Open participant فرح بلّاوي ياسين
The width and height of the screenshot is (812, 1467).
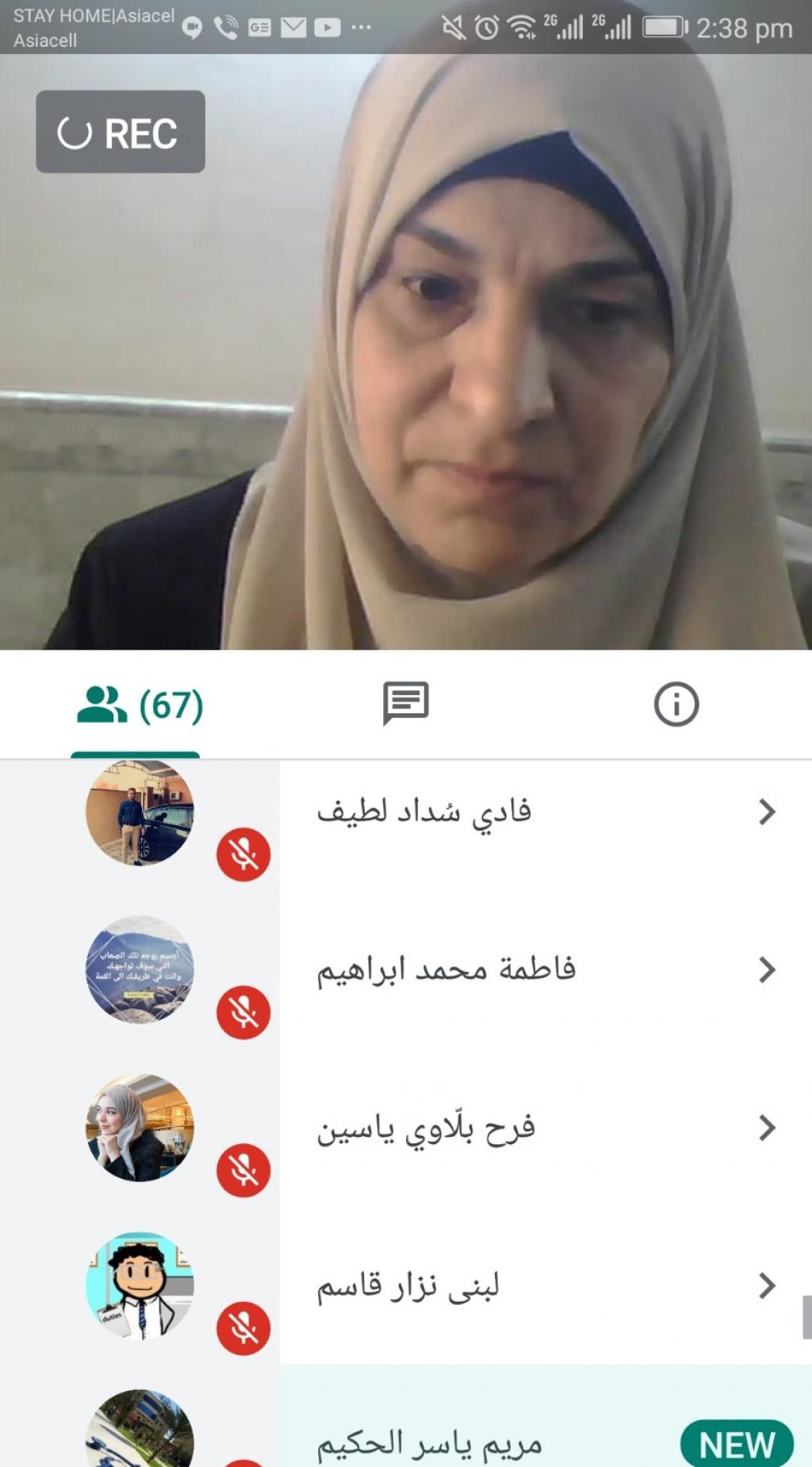[544, 1127]
